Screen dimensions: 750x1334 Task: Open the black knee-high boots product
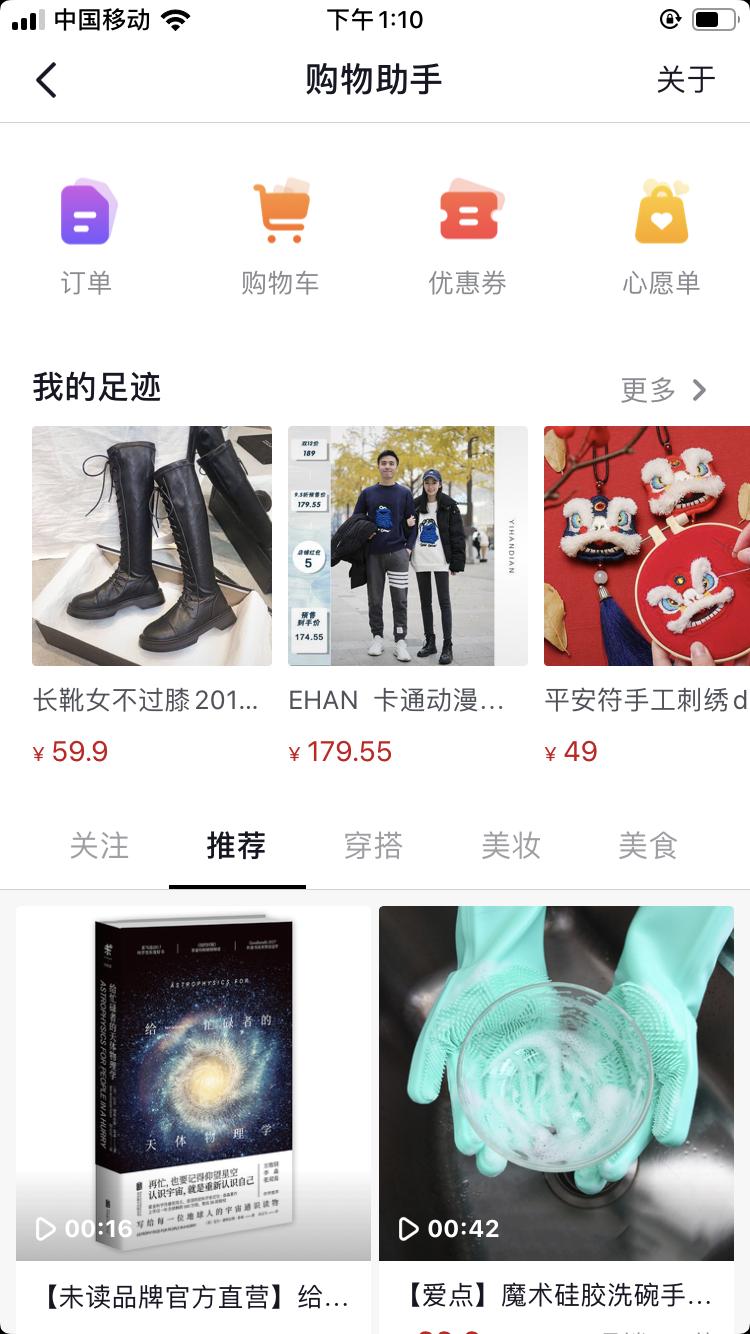[151, 546]
